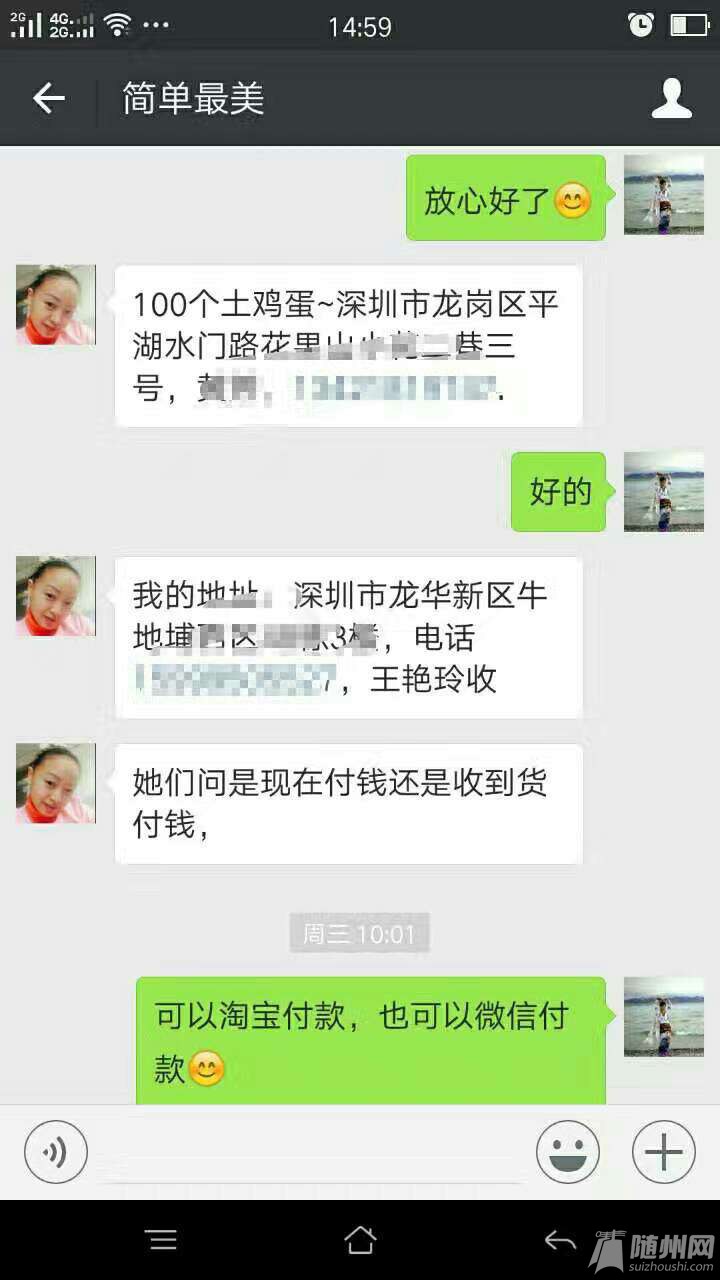The image size is (720, 1280).
Task: Switch to voice message input
Action: click(56, 1152)
